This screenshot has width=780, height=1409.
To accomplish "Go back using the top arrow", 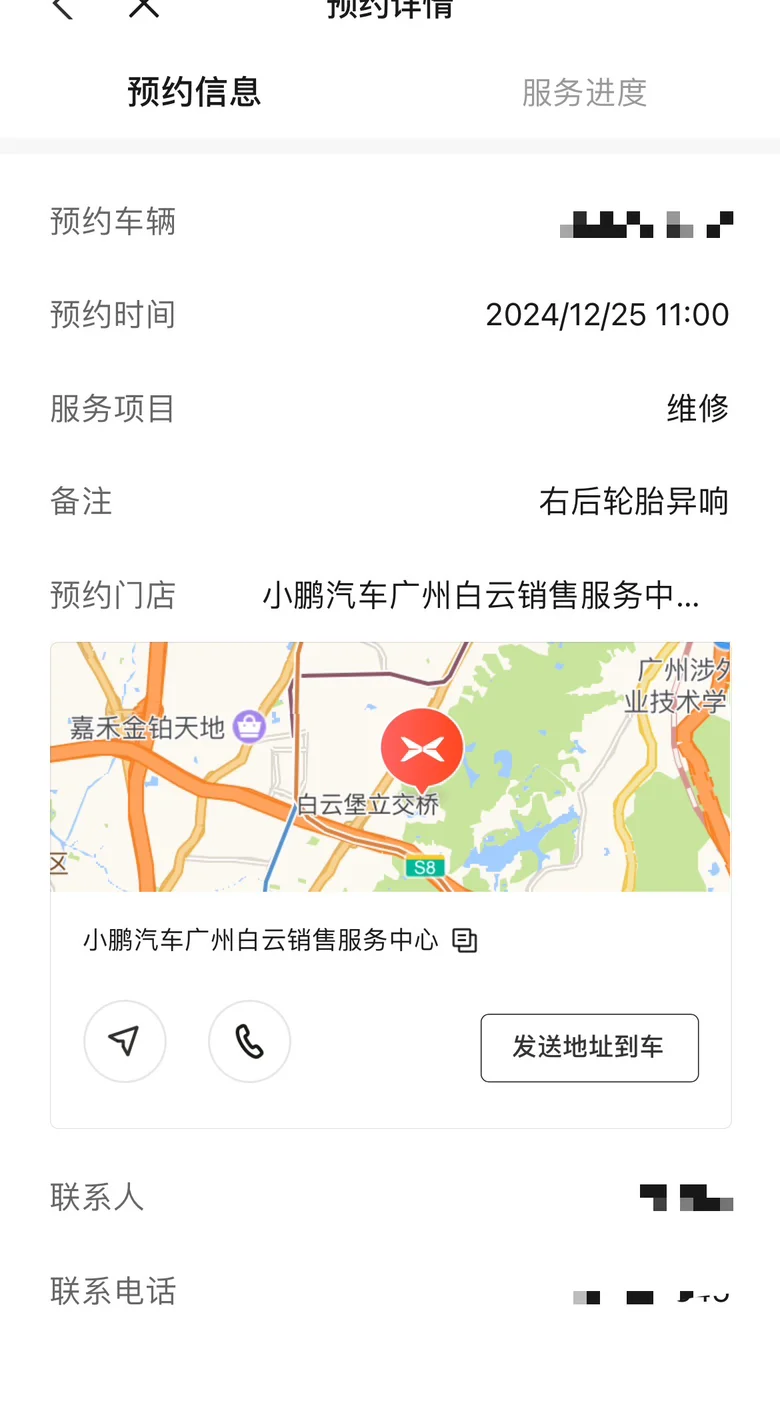I will [x=64, y=8].
